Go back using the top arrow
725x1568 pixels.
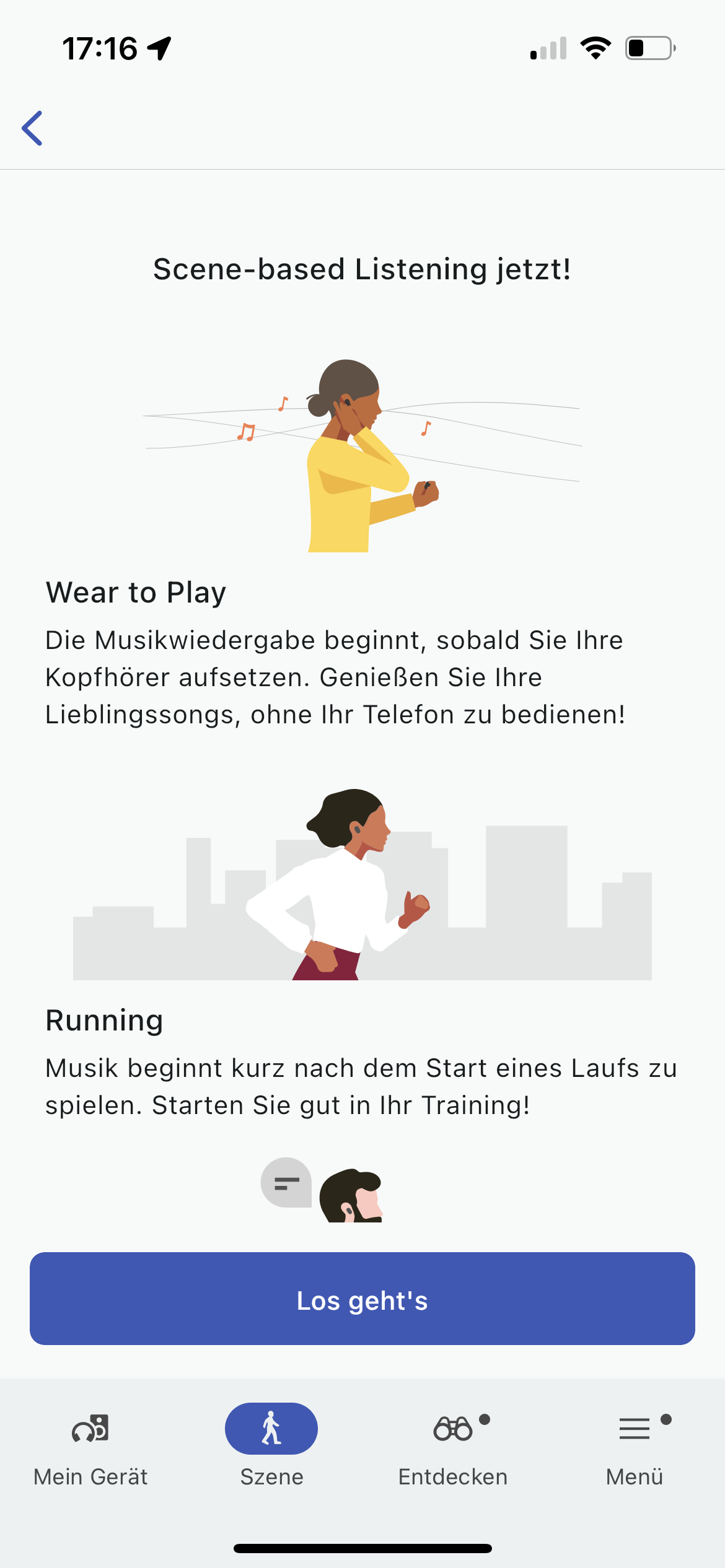coord(32,128)
